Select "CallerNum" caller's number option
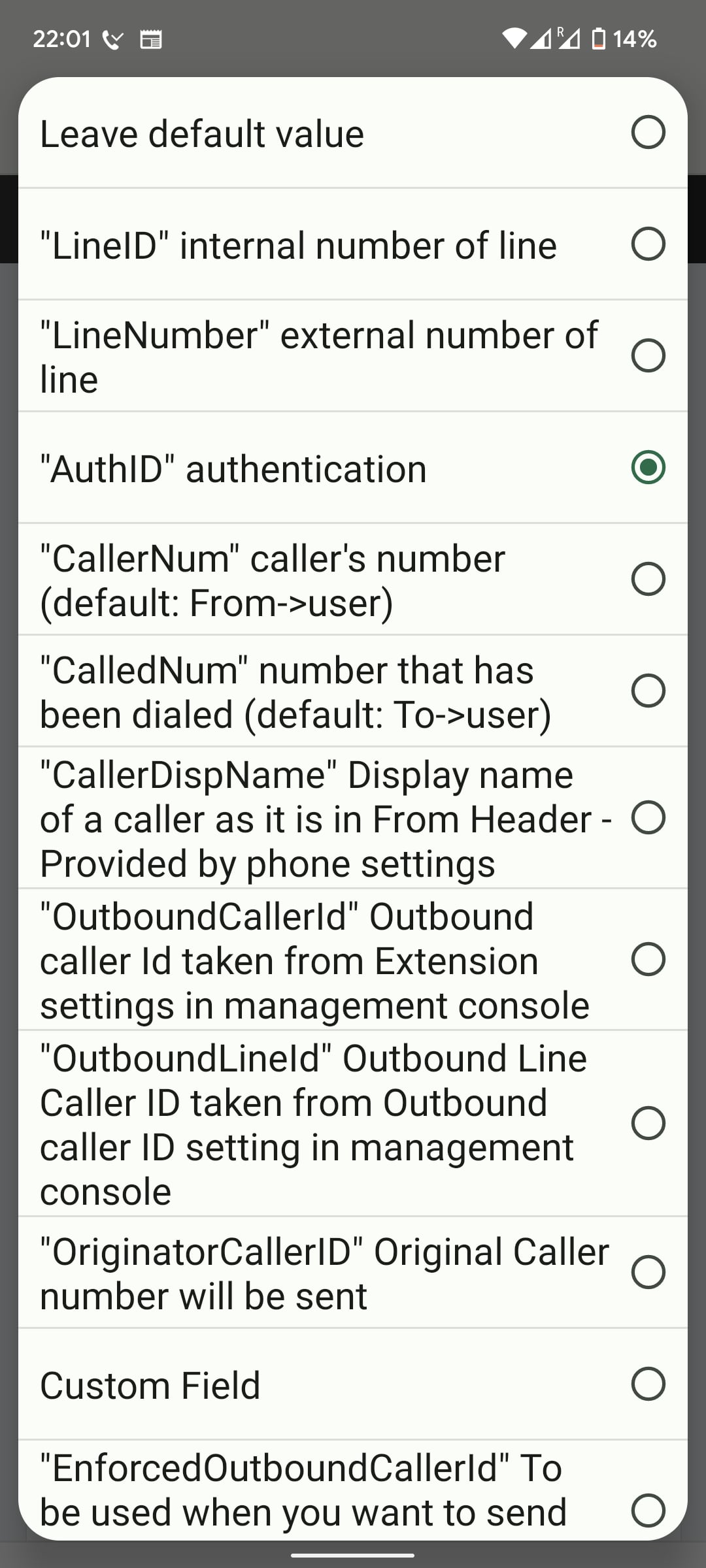The image size is (706, 1568). click(353, 580)
